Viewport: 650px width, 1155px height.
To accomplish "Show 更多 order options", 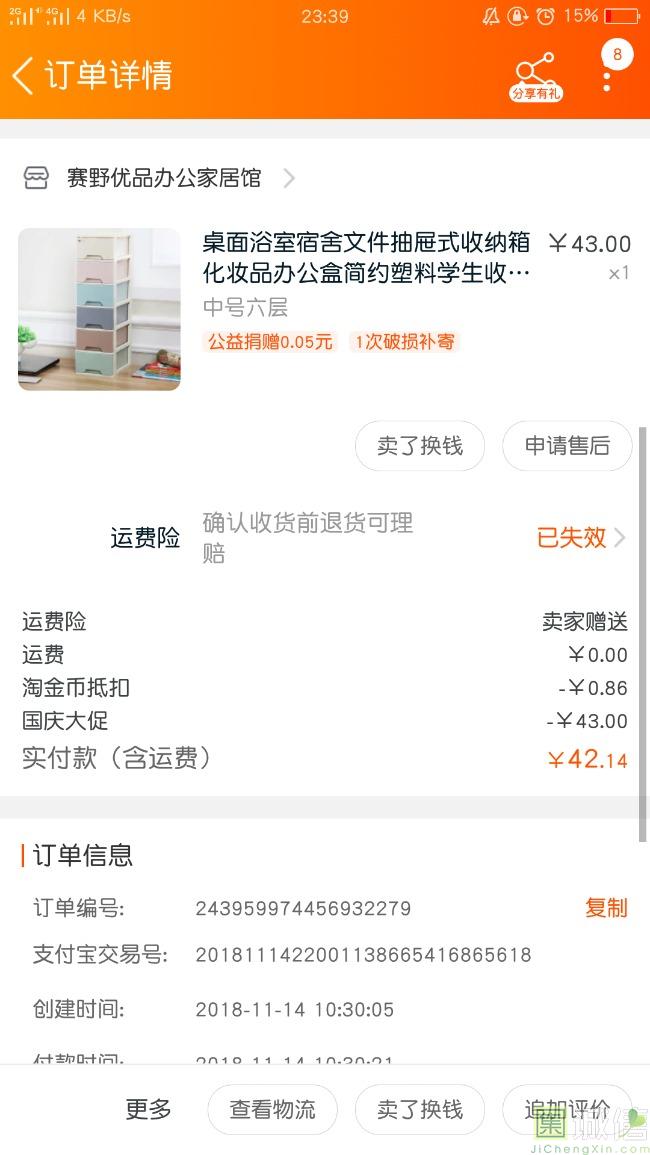I will click(148, 1109).
